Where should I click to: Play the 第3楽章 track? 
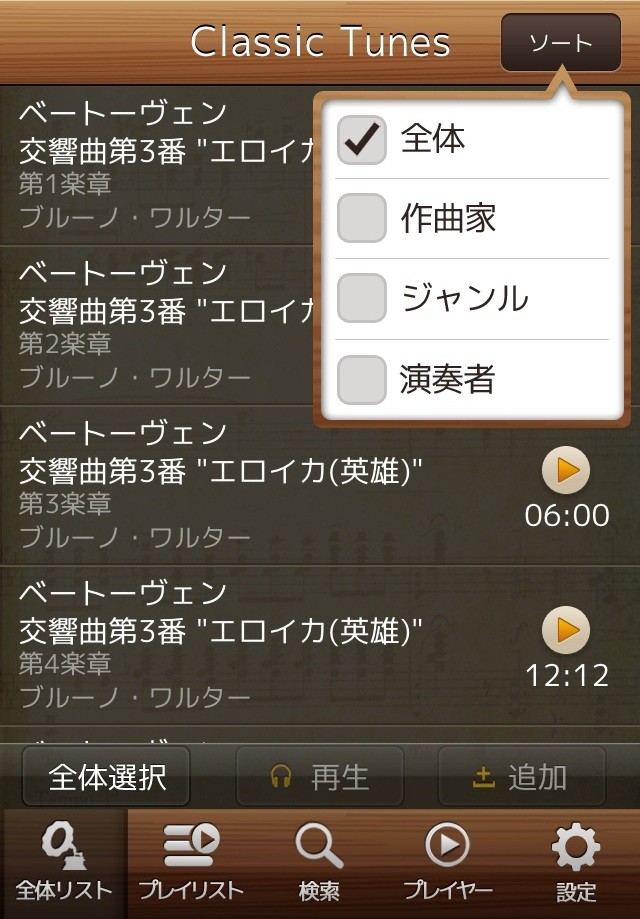point(566,470)
